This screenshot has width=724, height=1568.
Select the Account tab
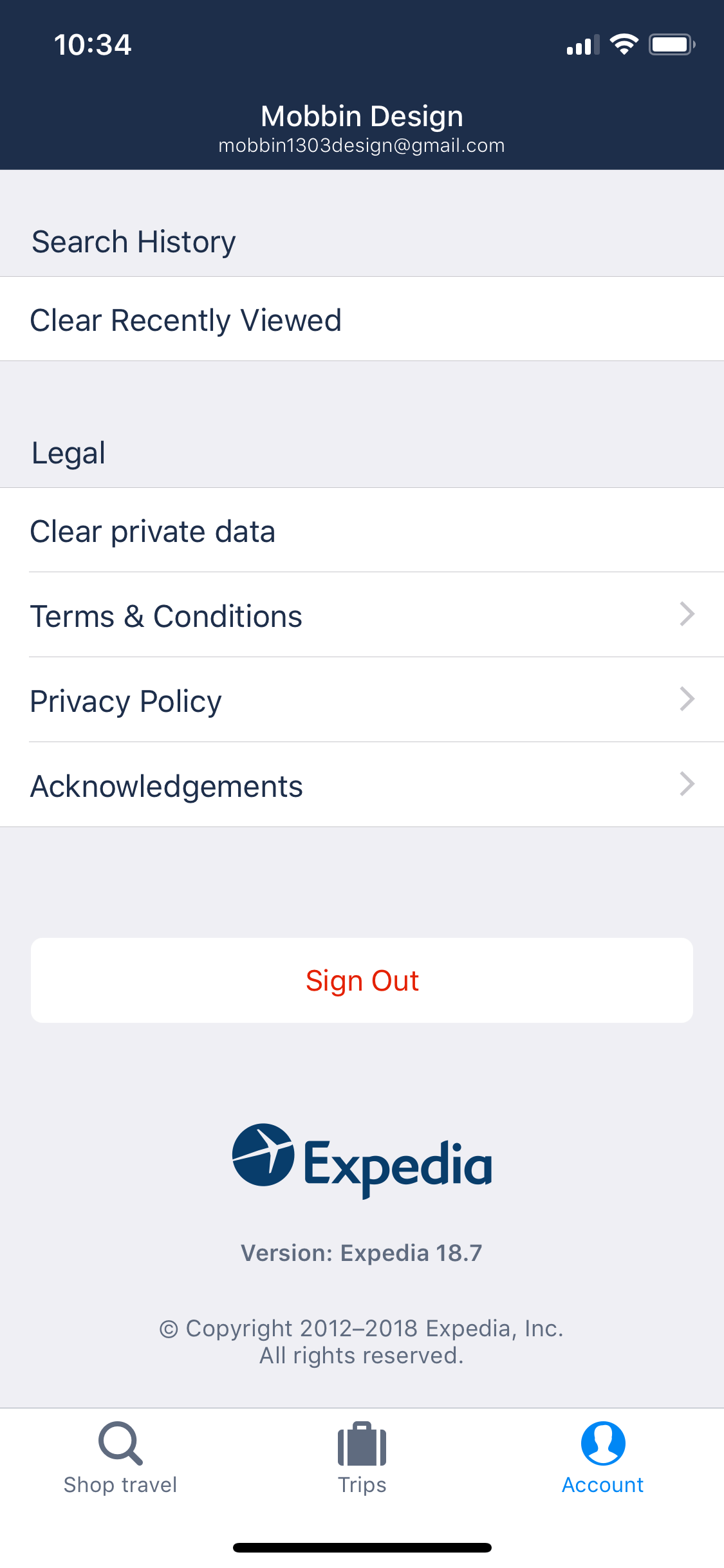point(603,1459)
